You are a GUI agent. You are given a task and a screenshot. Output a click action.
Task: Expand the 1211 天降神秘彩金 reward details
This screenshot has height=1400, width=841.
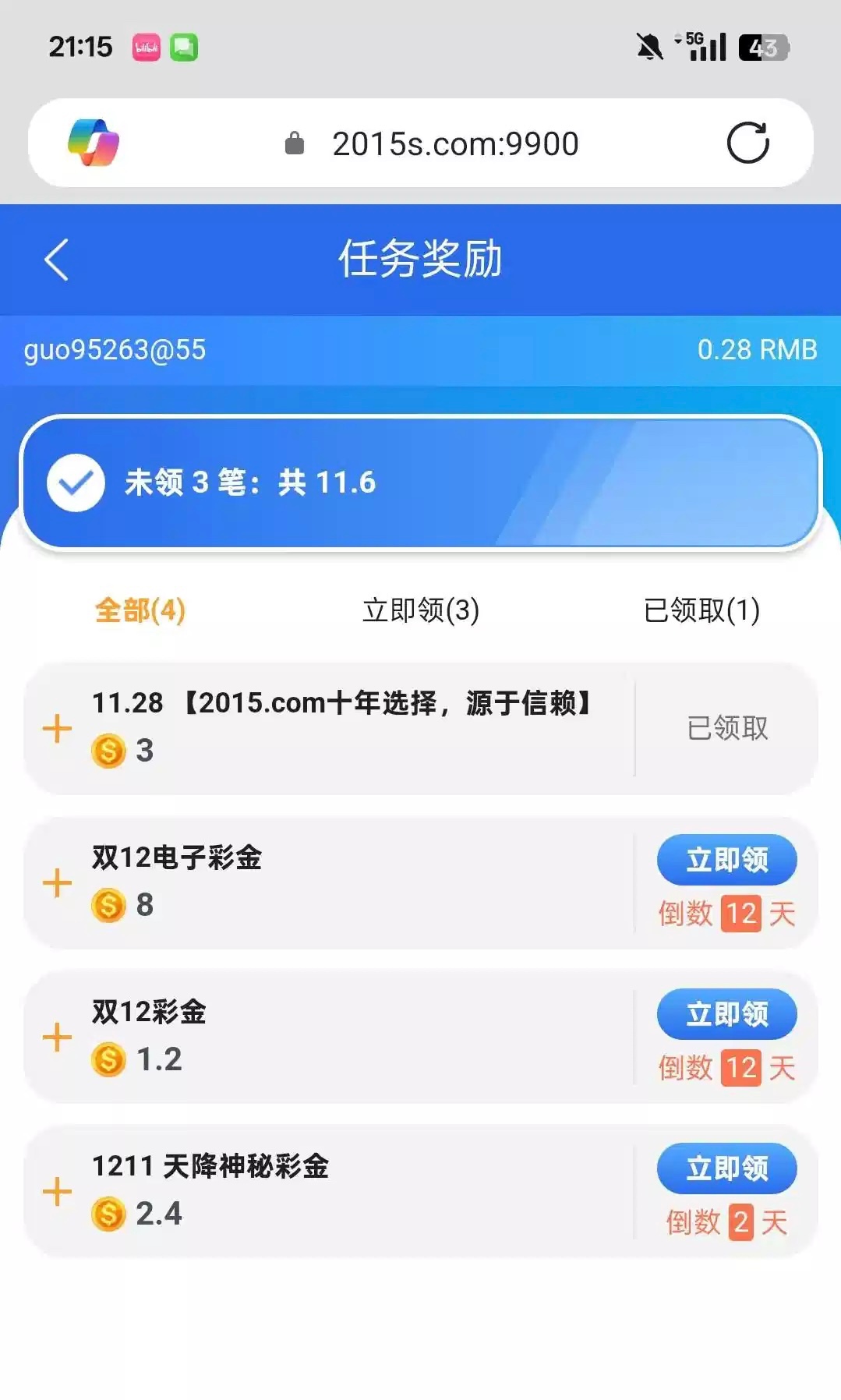point(57,1192)
